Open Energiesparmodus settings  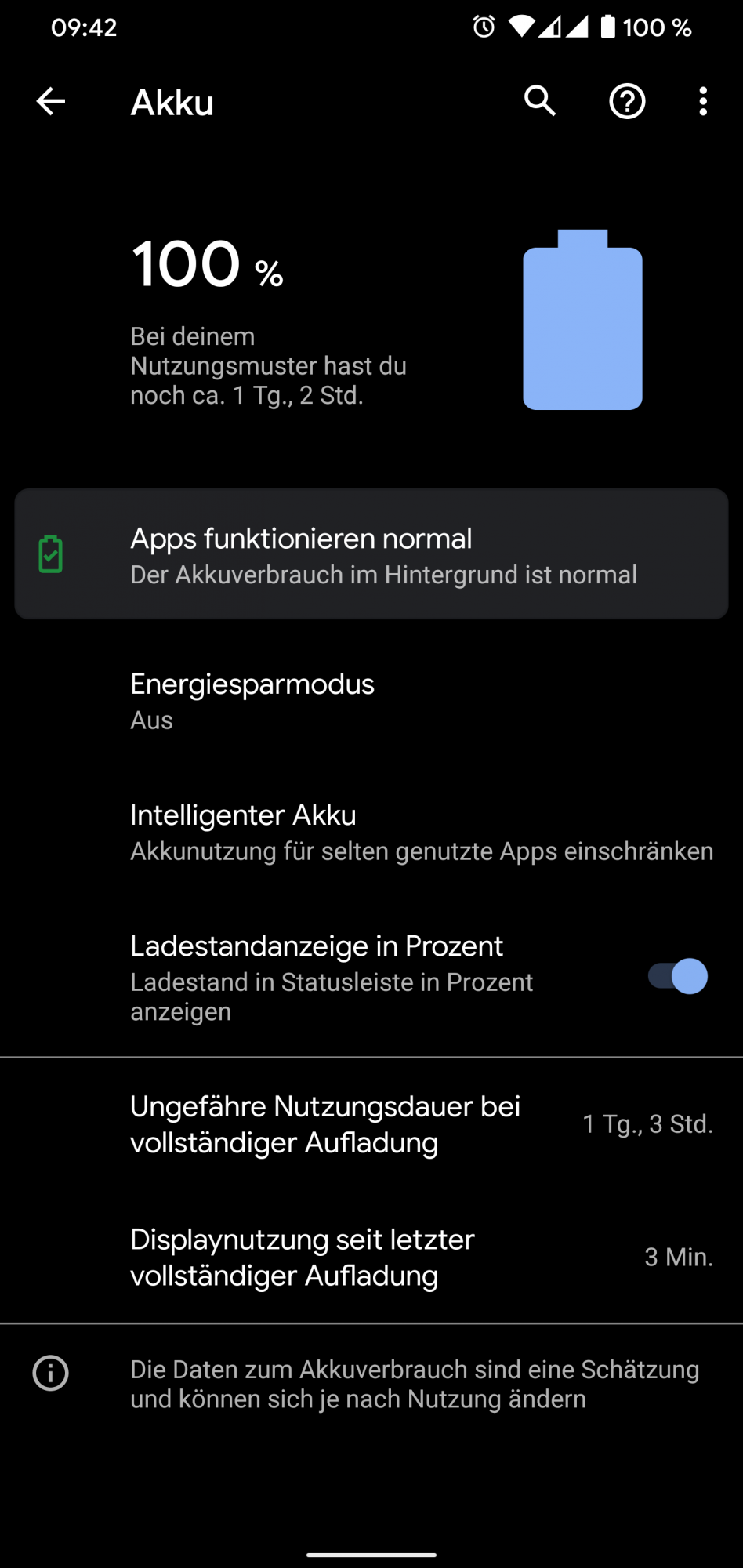coord(371,701)
